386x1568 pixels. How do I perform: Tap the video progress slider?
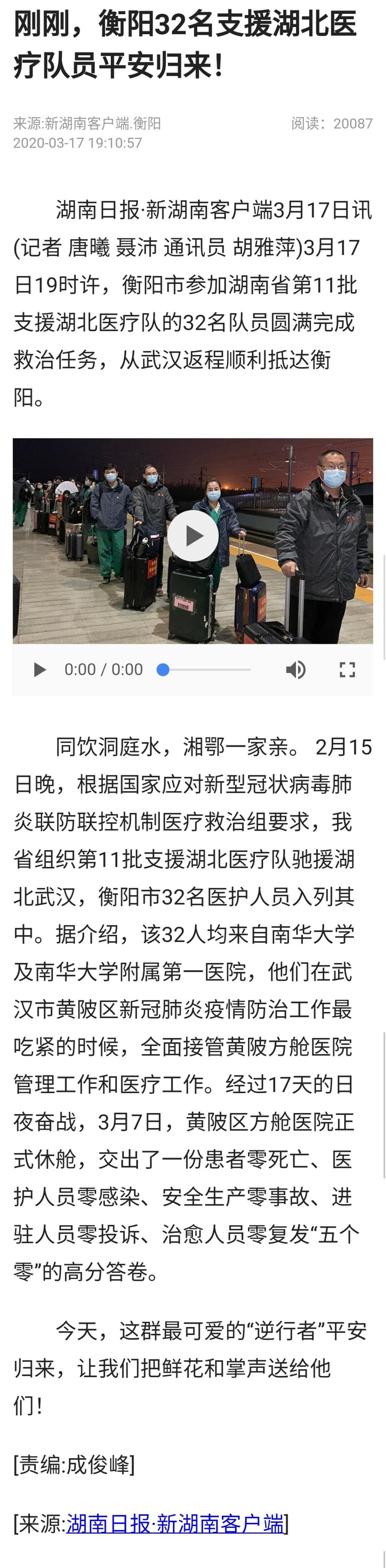point(206,670)
